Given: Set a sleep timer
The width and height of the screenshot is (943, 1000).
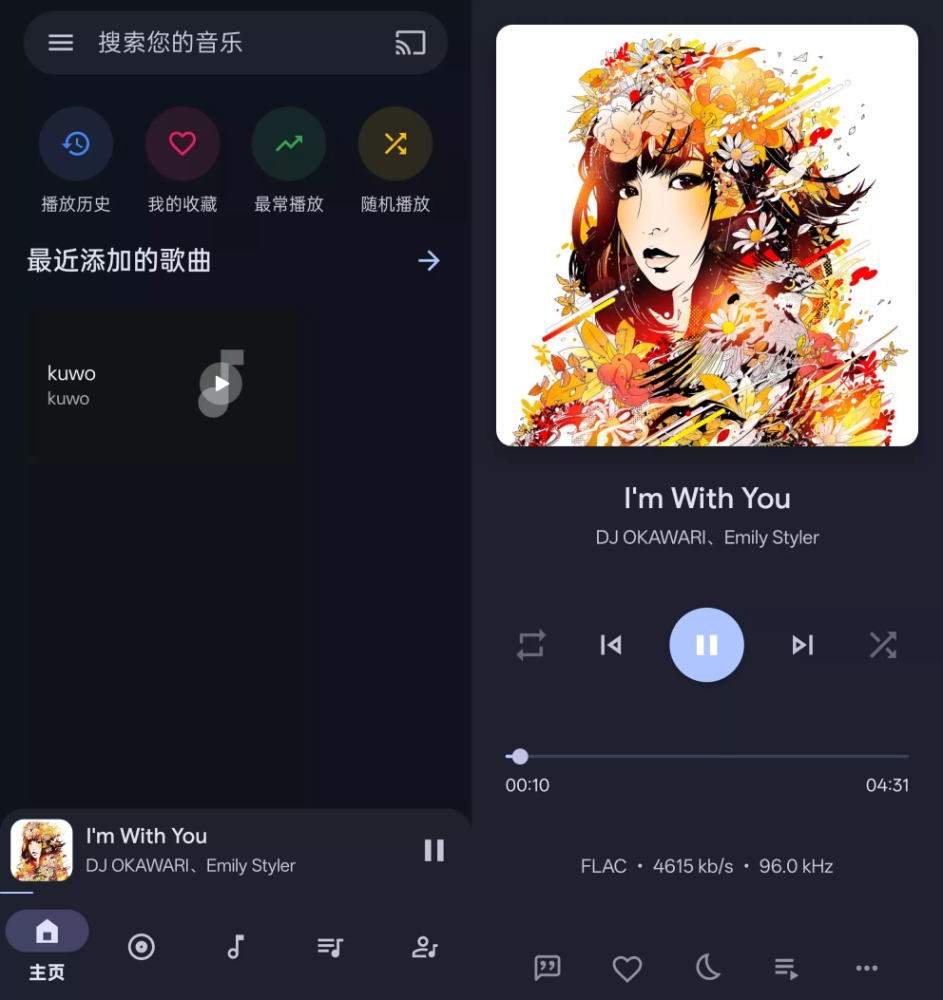Looking at the screenshot, I should tap(708, 967).
